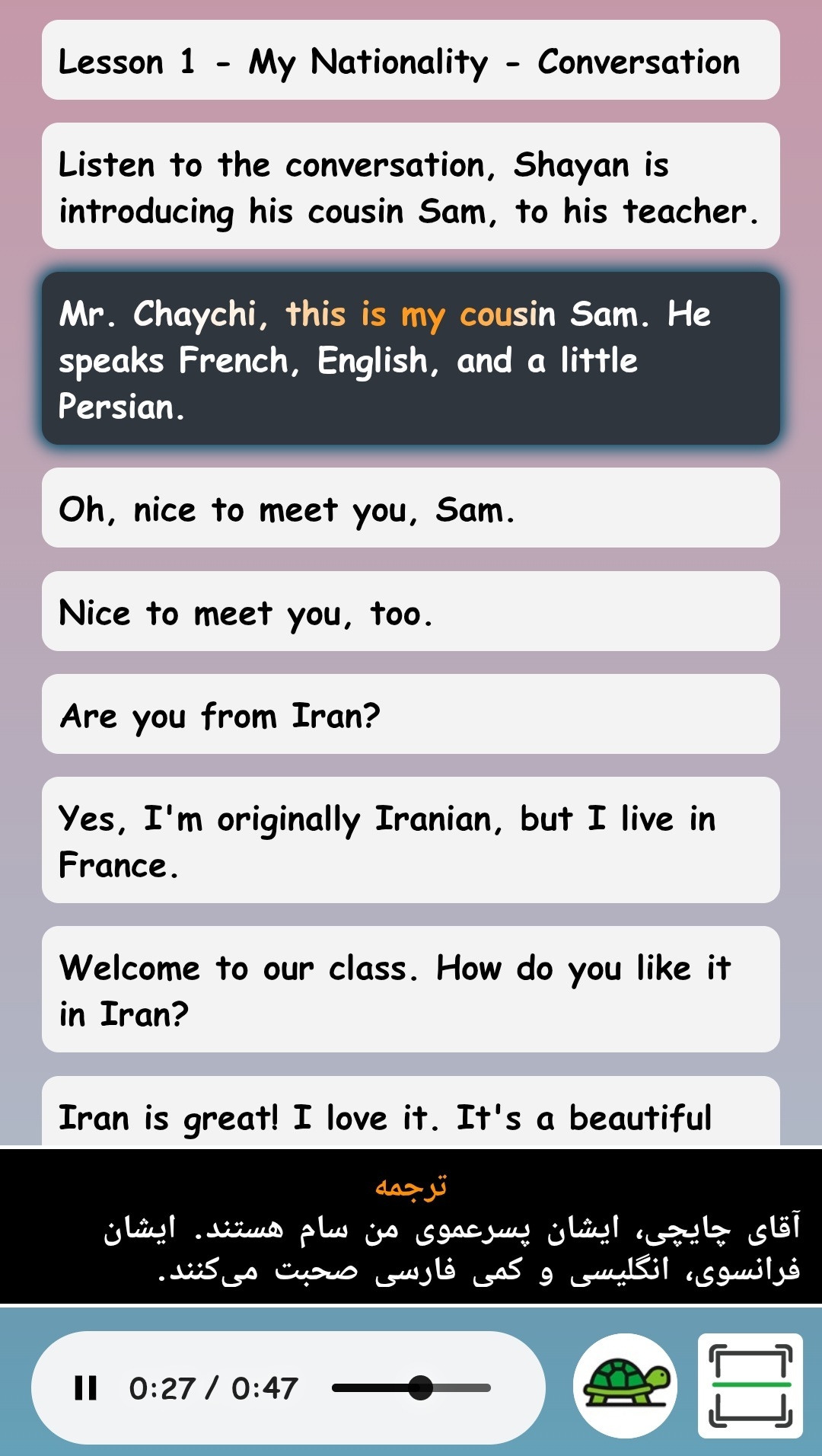Select the line "Nice to meet you, too."

click(410, 611)
